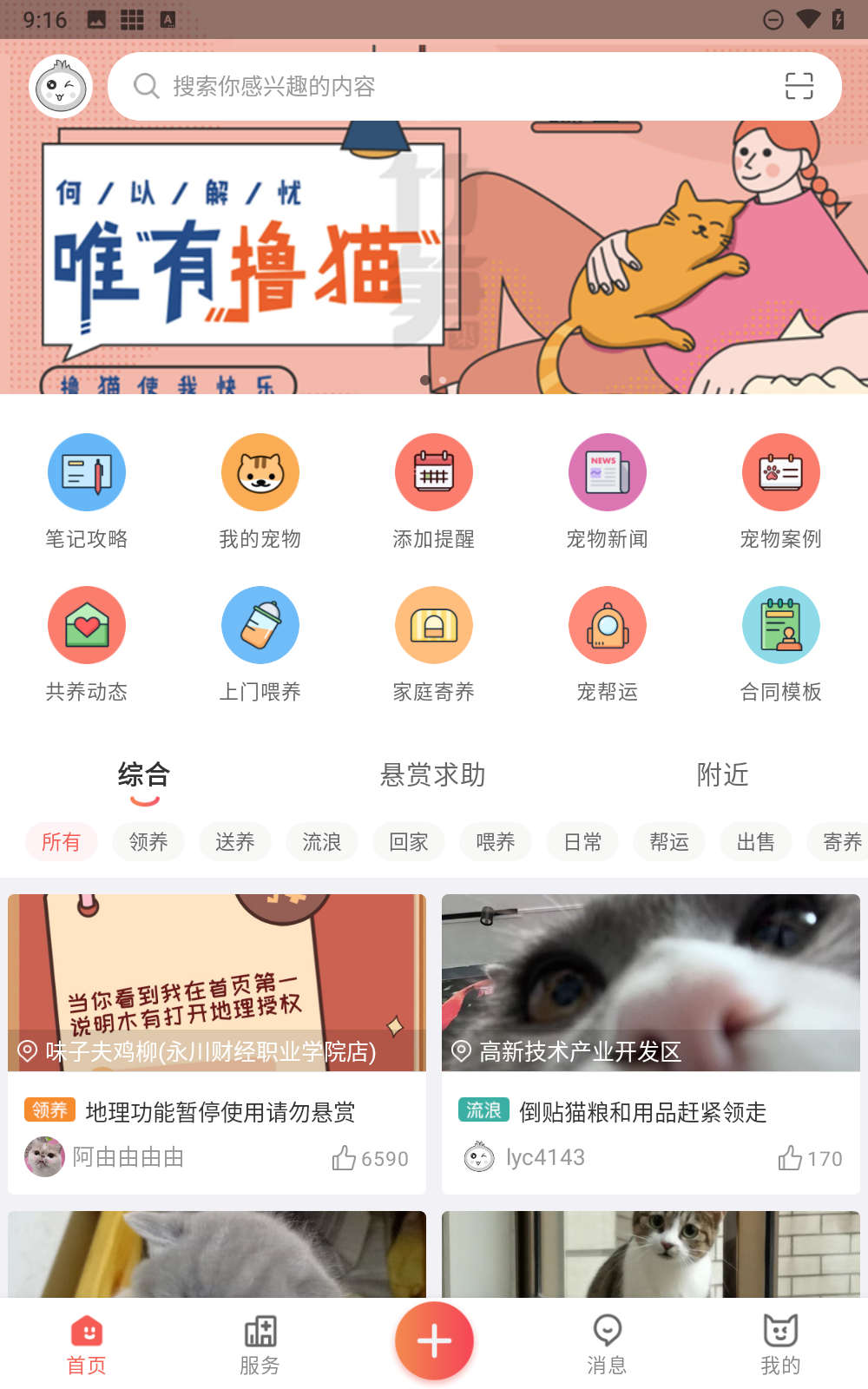Create a new post with the plus button

[x=434, y=1341]
